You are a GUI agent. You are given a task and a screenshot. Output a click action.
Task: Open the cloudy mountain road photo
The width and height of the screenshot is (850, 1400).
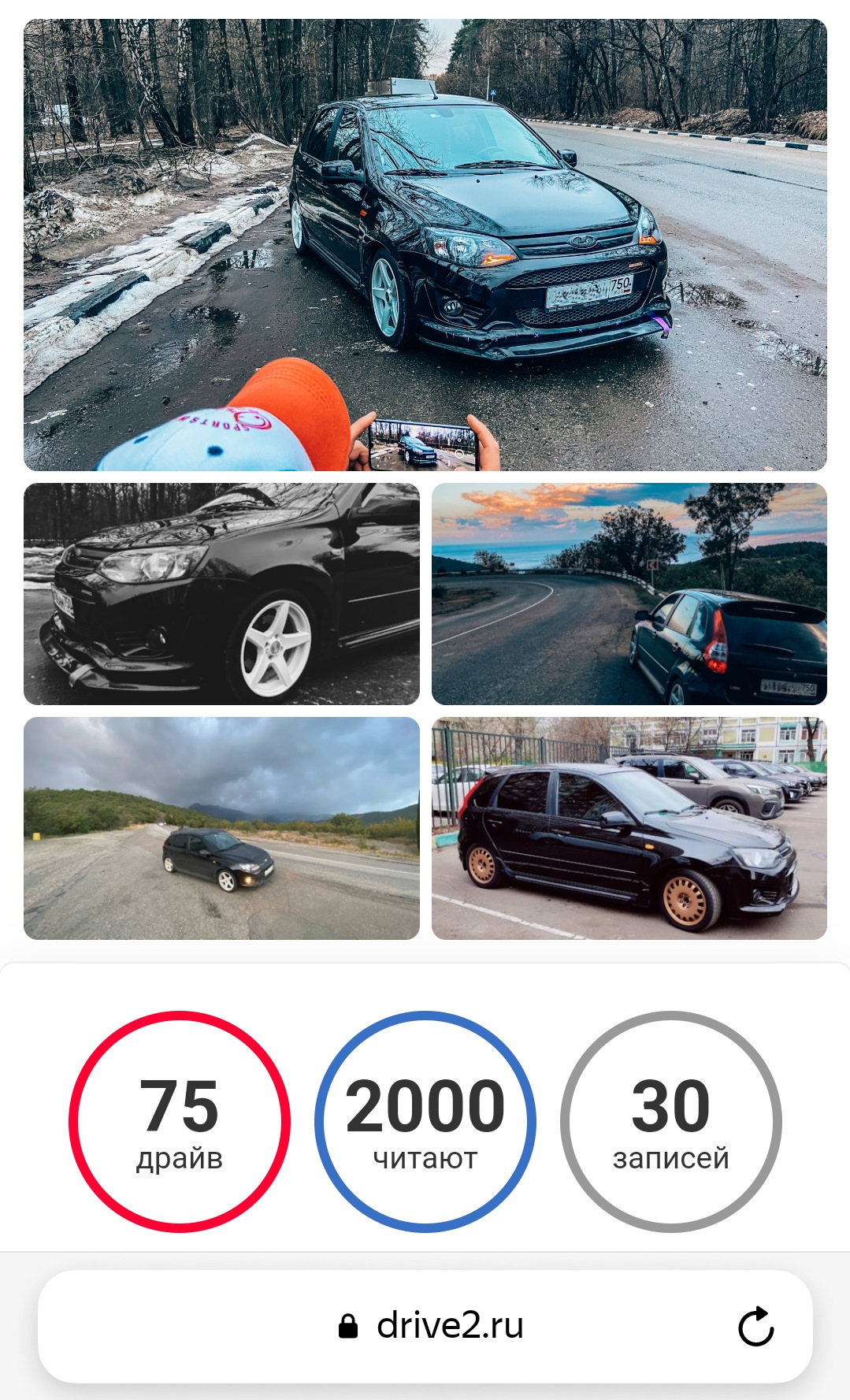coord(221,828)
